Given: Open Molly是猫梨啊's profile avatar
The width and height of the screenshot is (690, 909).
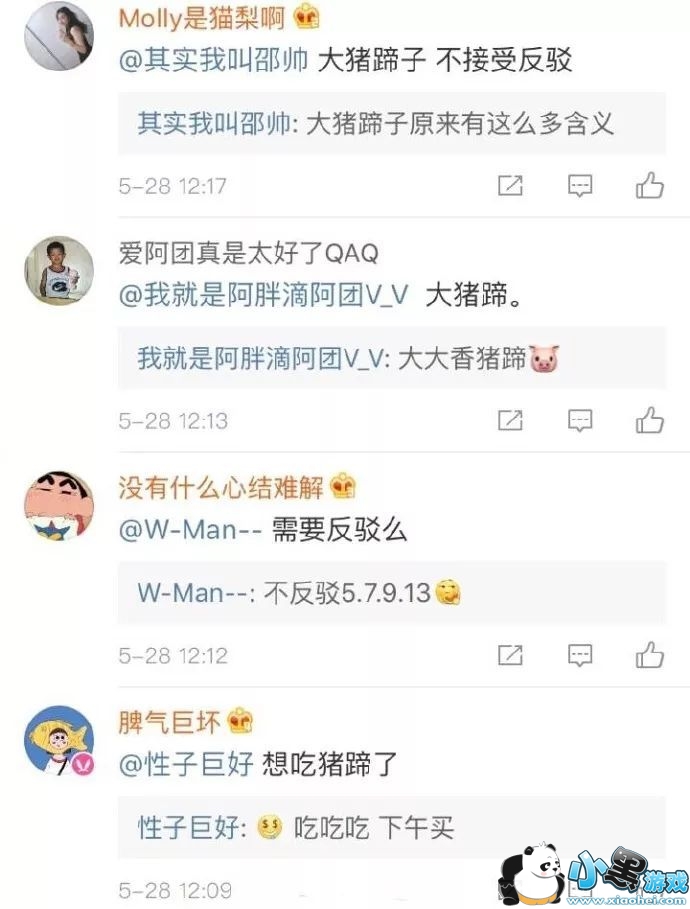Looking at the screenshot, I should point(59,37).
